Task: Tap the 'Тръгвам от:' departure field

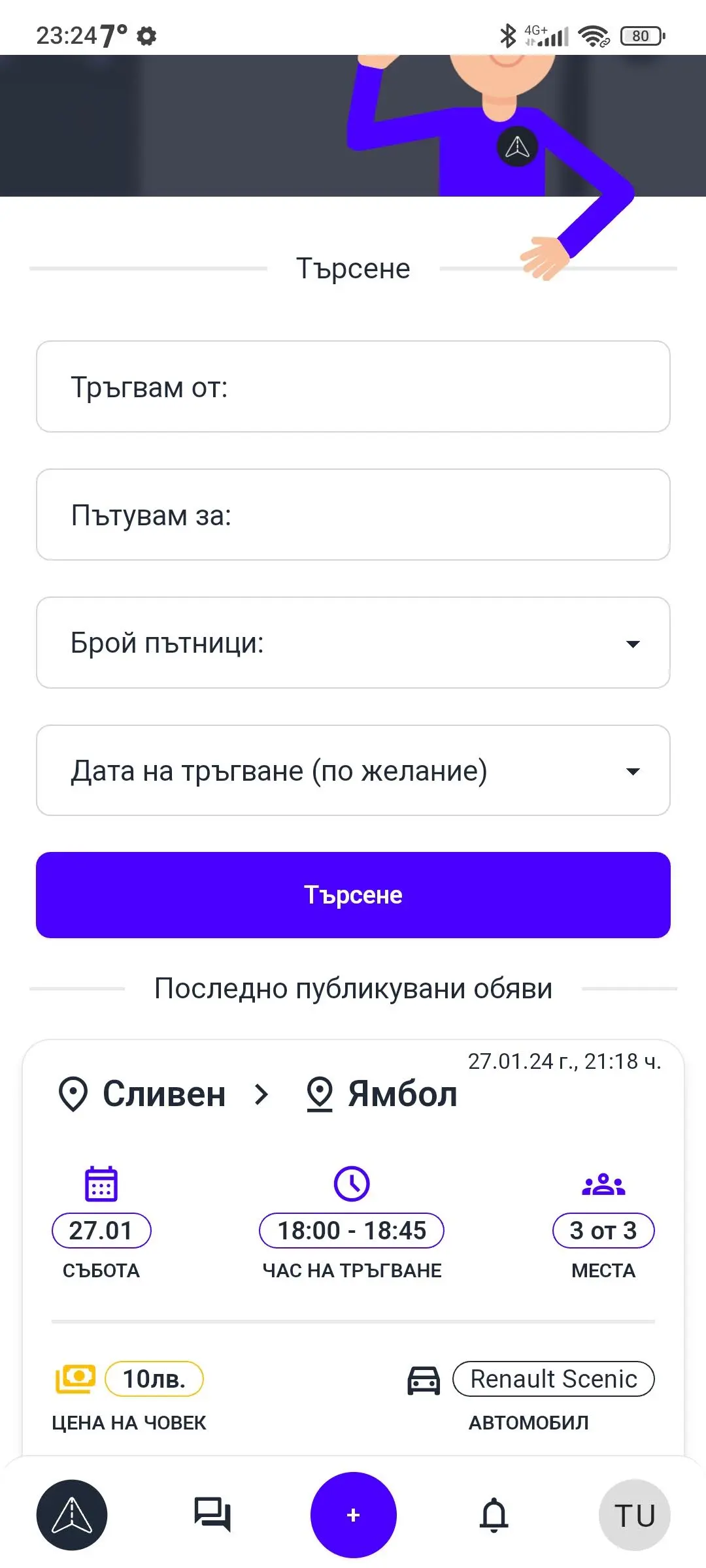Action: [x=353, y=387]
